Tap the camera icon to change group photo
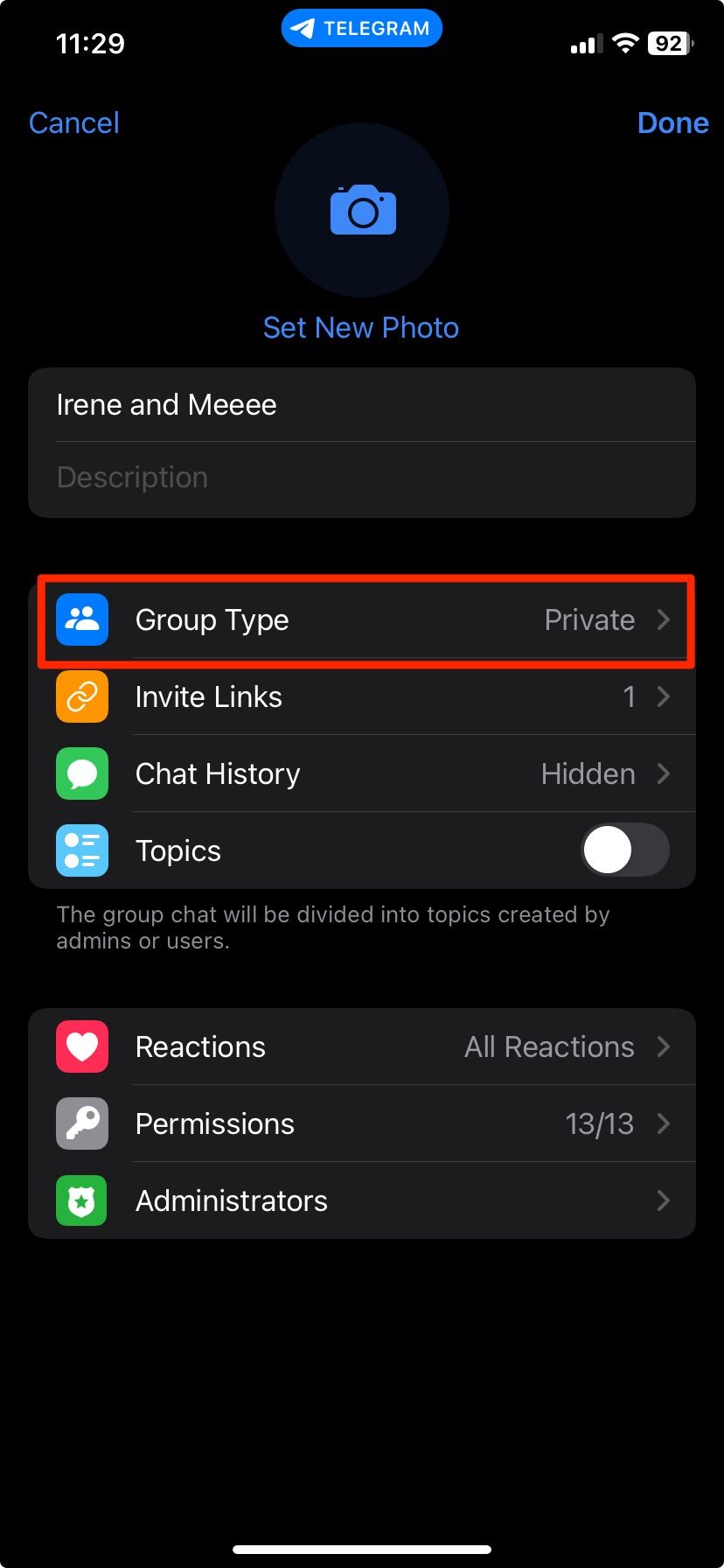Screen dimensions: 724x1568 (361, 210)
